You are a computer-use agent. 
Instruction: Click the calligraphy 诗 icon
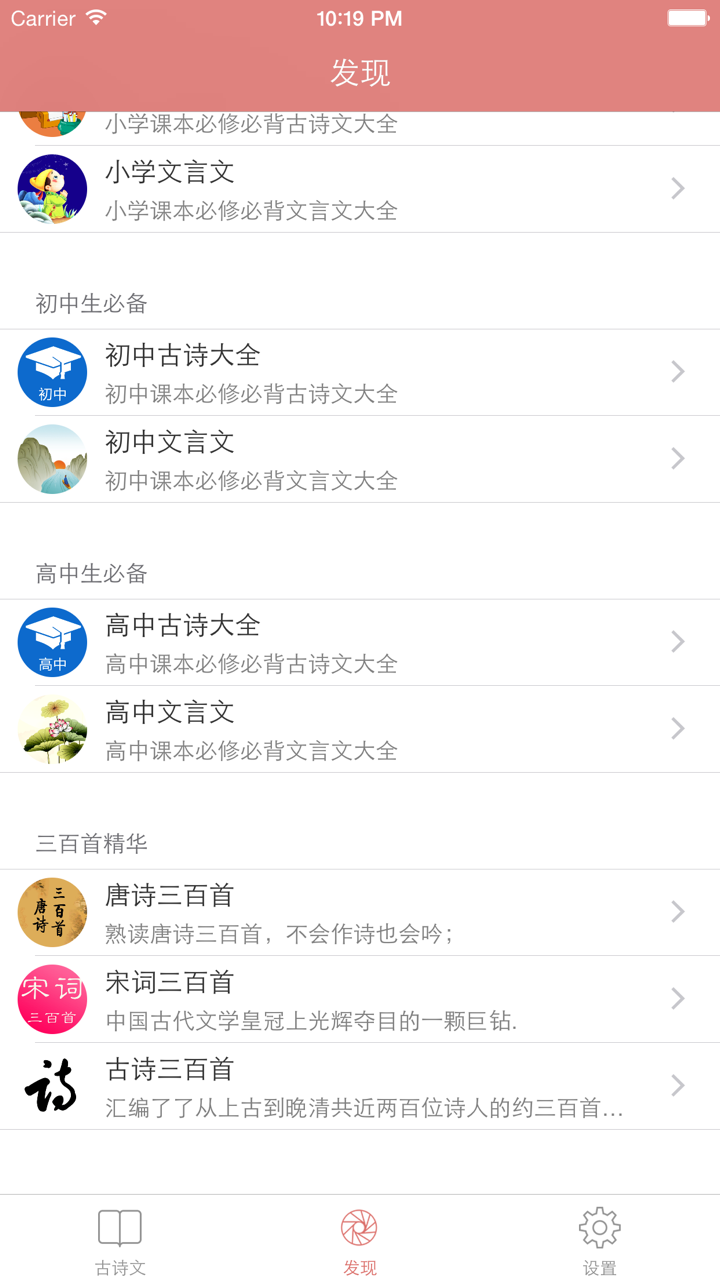(52, 1083)
